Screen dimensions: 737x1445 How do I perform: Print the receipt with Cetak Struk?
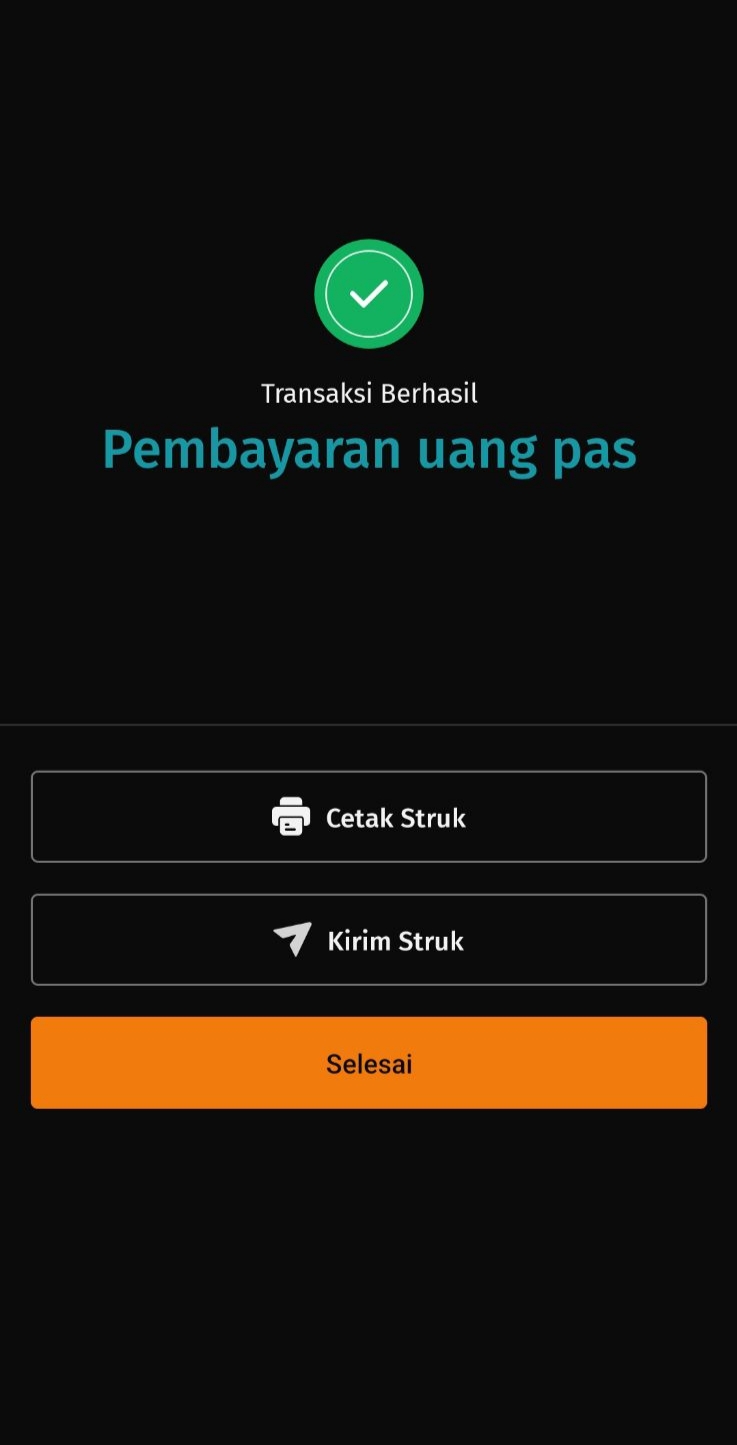[368, 817]
